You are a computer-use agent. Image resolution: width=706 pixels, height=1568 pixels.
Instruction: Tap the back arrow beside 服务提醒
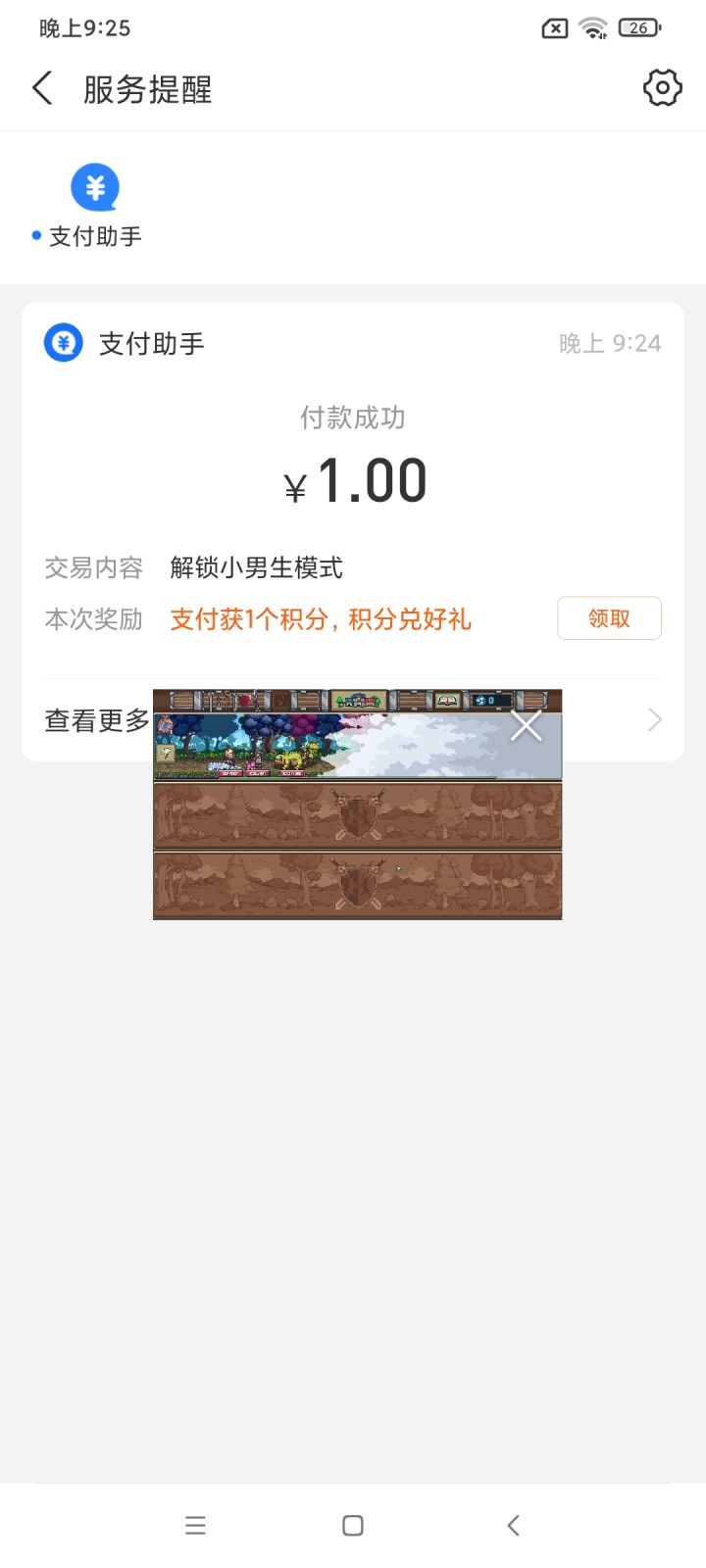42,87
